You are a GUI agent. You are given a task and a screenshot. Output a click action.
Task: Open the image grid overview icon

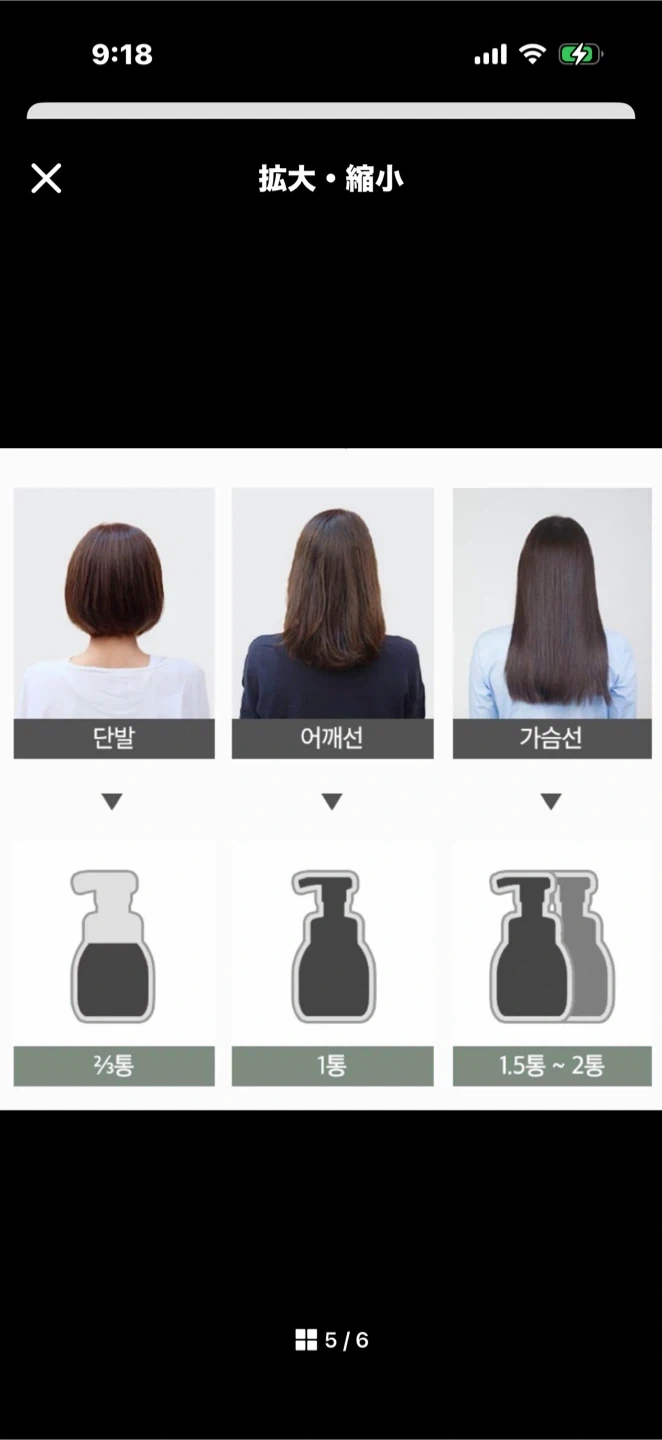point(306,1340)
